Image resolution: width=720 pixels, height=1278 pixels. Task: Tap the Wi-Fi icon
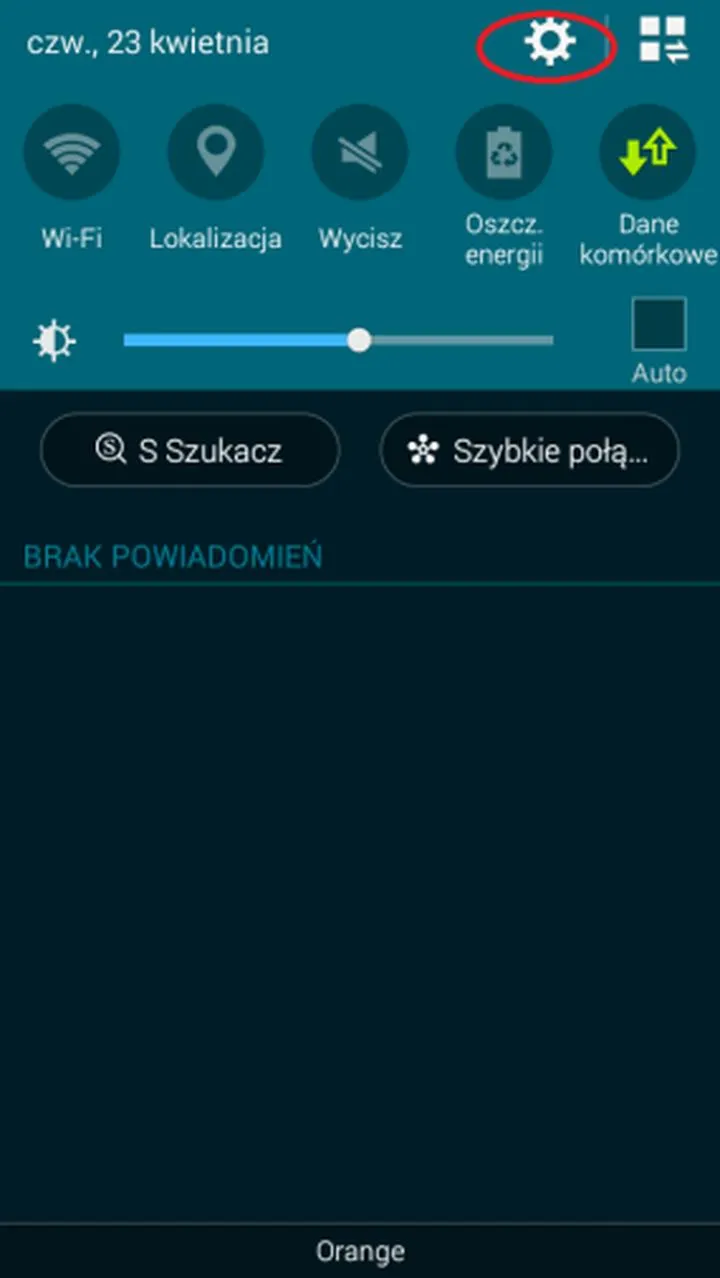72,150
